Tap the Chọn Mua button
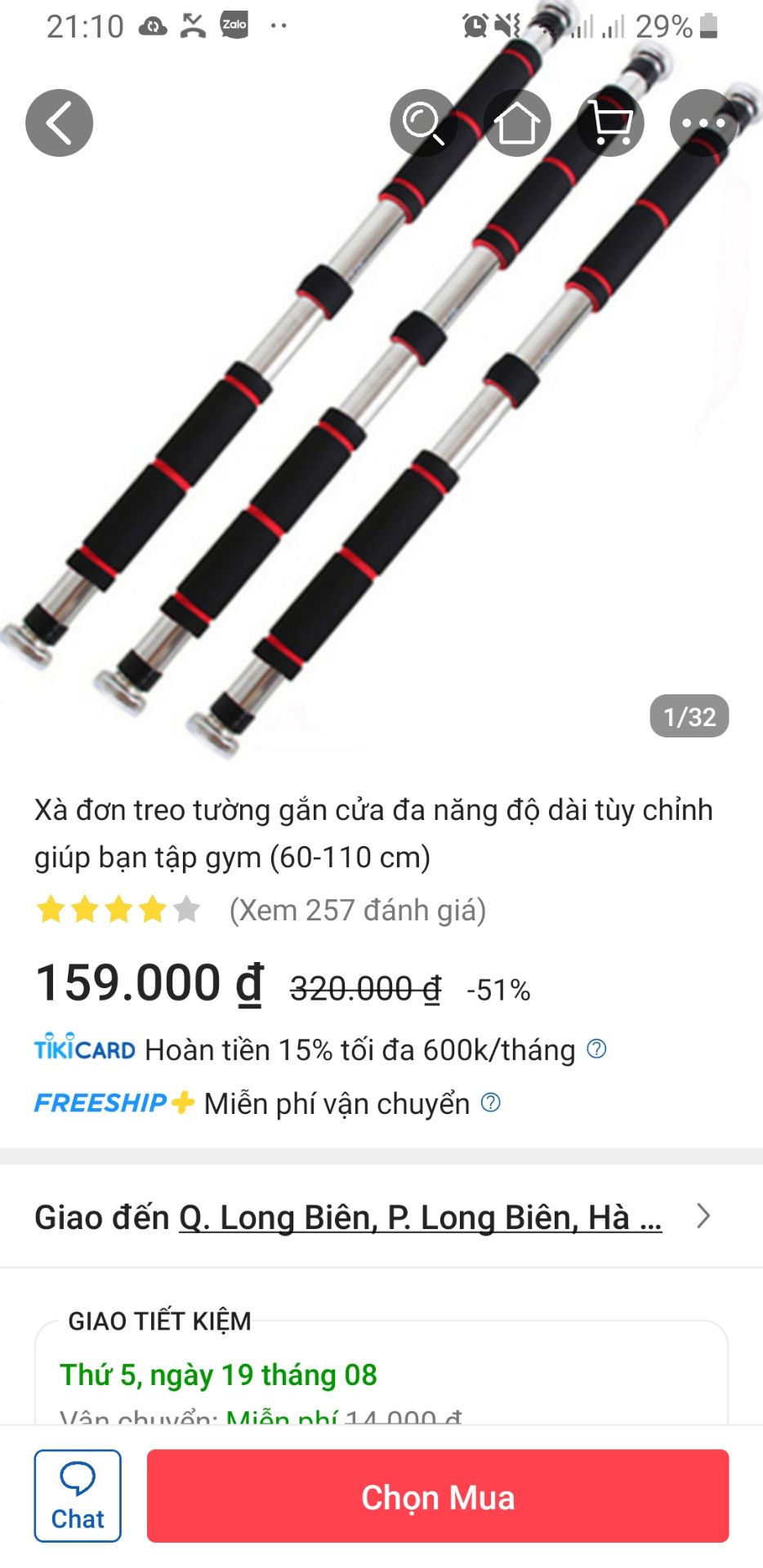 point(437,1496)
